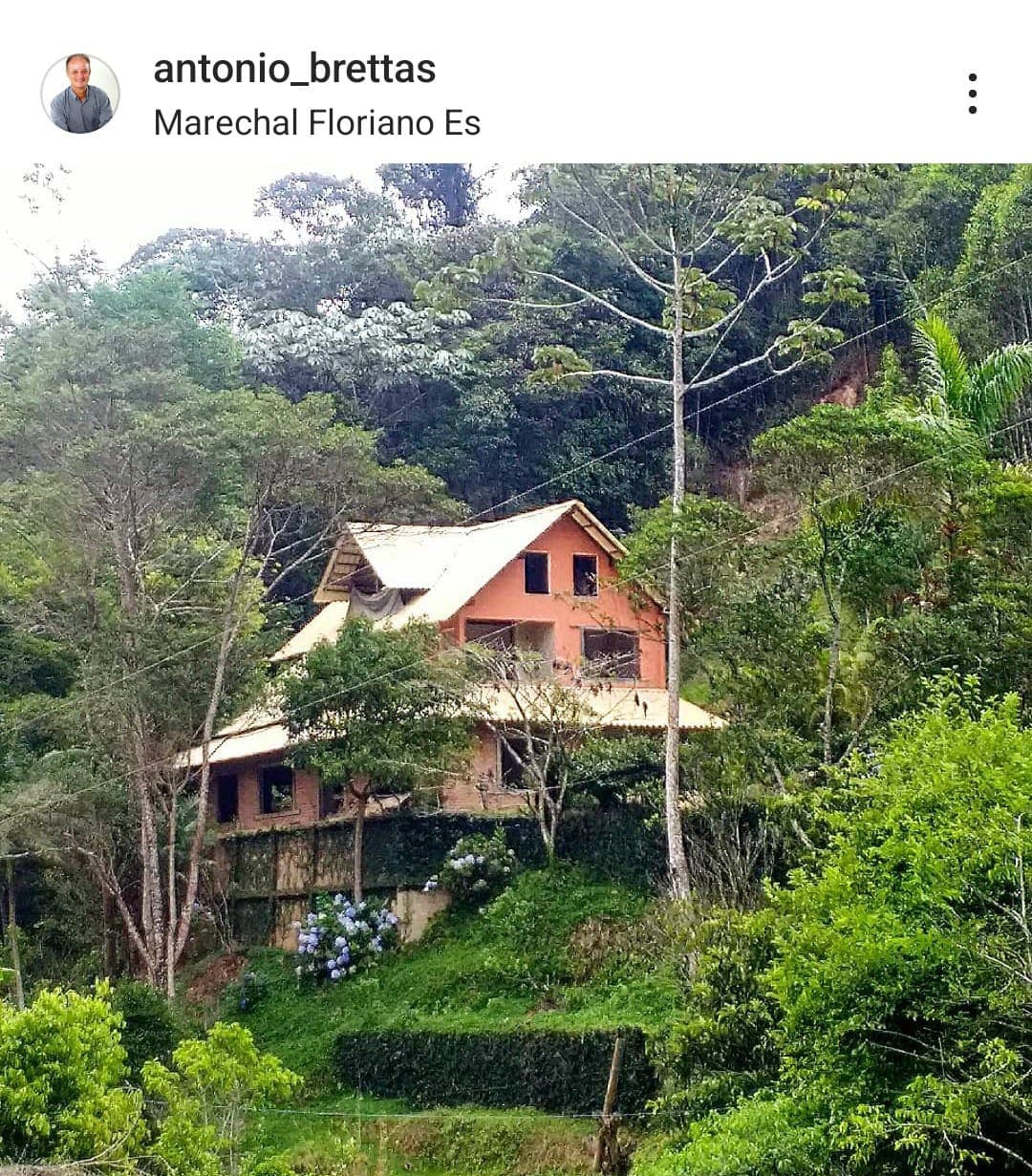Image resolution: width=1032 pixels, height=1176 pixels.
Task: View the Marechal Floriano Es location
Action: [x=316, y=123]
